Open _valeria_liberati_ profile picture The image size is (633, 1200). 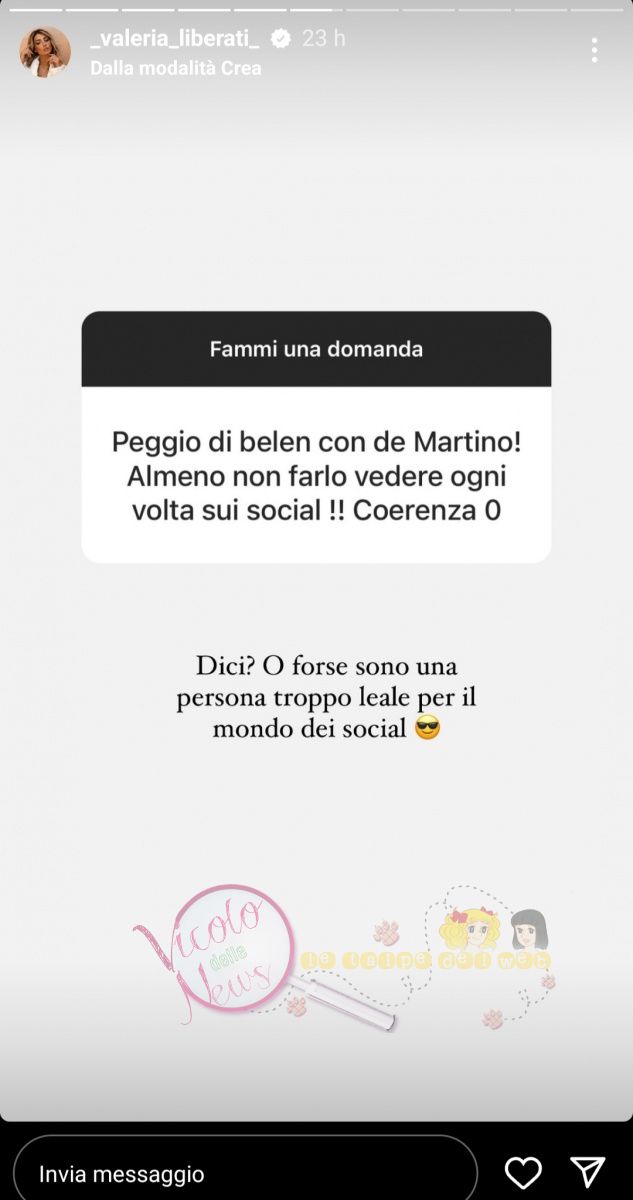[45, 52]
